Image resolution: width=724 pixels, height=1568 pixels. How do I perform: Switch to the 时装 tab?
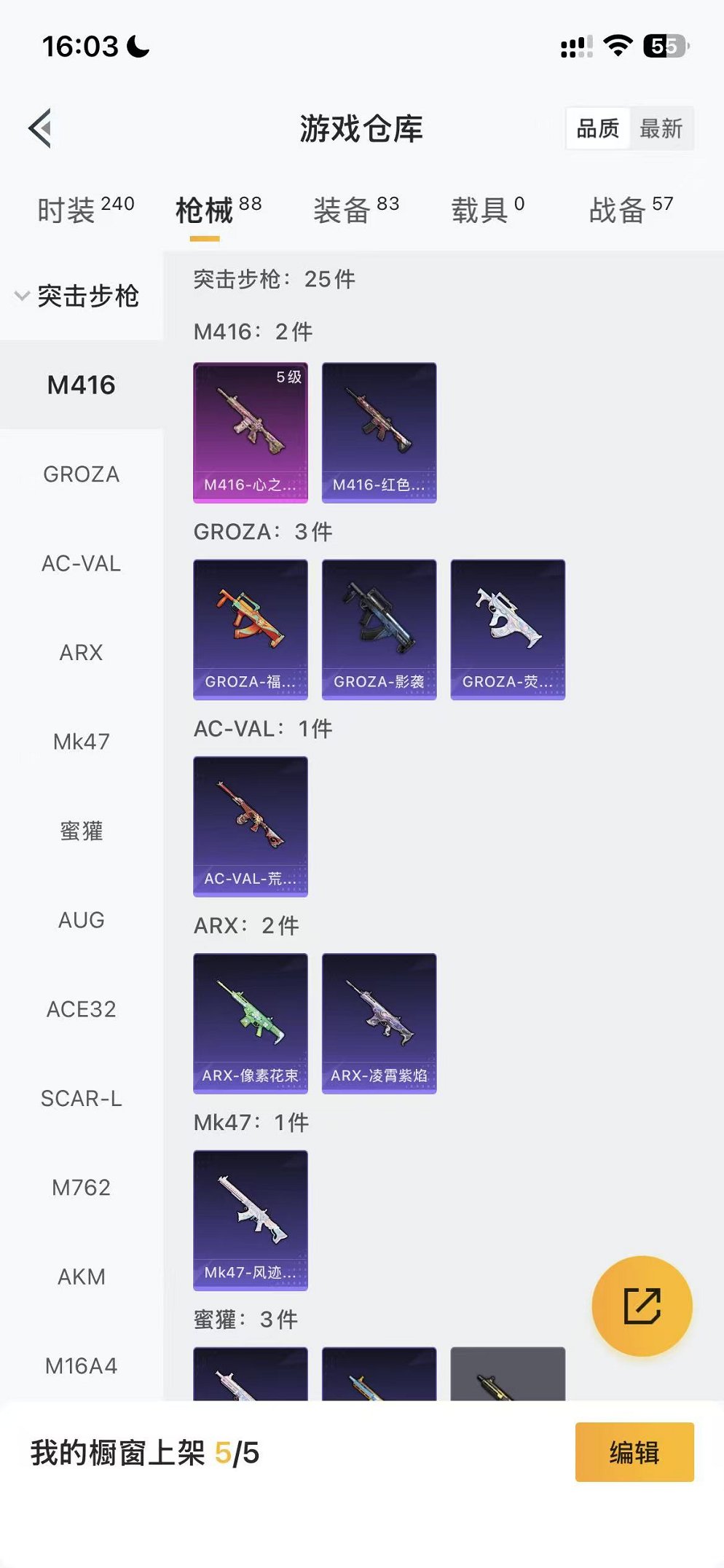pyautogui.click(x=85, y=210)
